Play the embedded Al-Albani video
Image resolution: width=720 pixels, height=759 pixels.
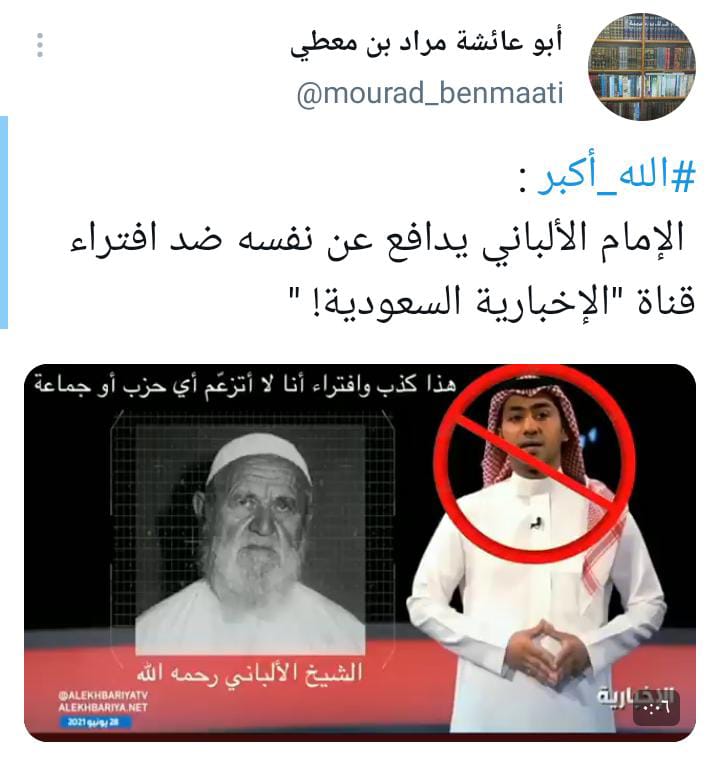click(360, 552)
